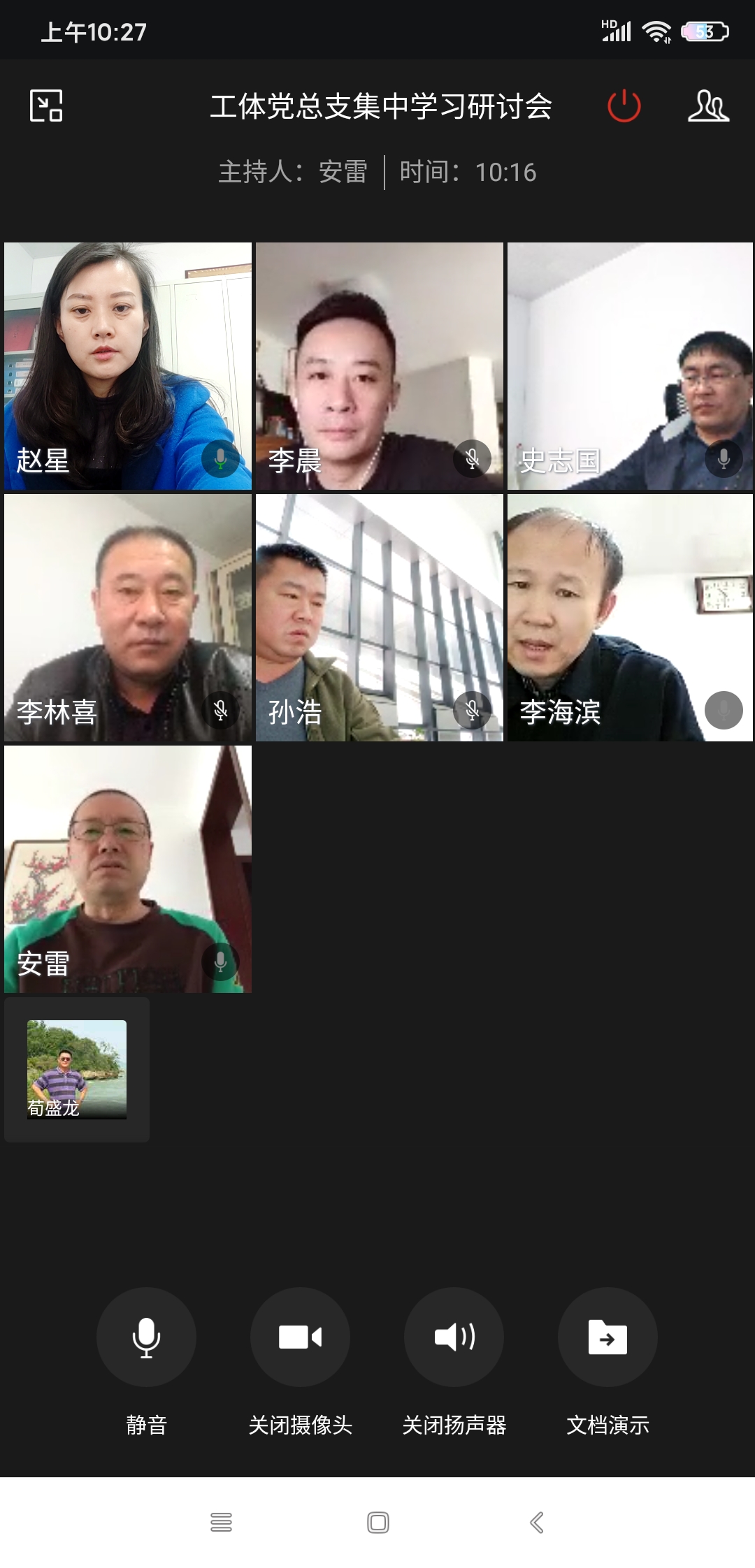Start document sharing via 文档演示
Screen dimensions: 755x1568
(x=607, y=1337)
